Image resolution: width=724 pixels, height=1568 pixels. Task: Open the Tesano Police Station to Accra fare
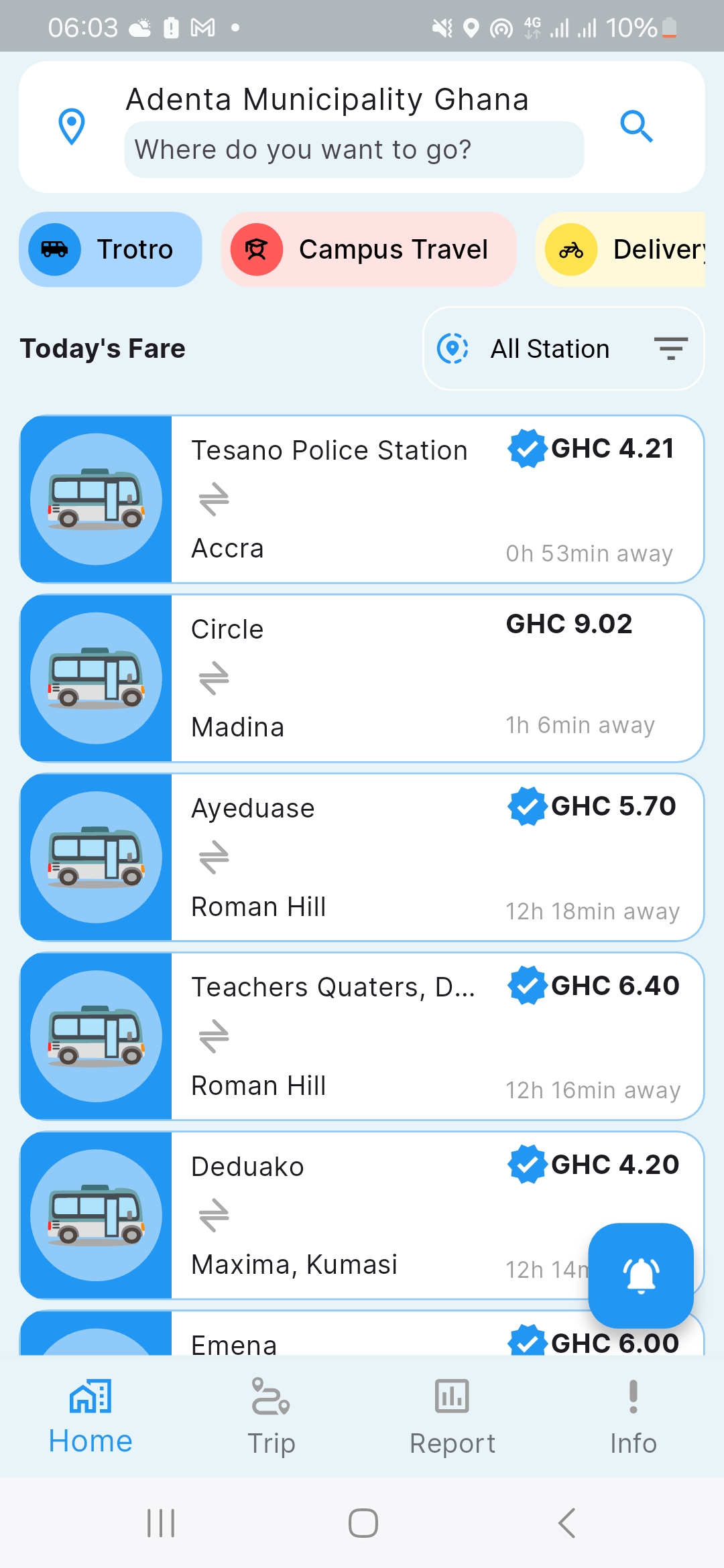click(362, 499)
